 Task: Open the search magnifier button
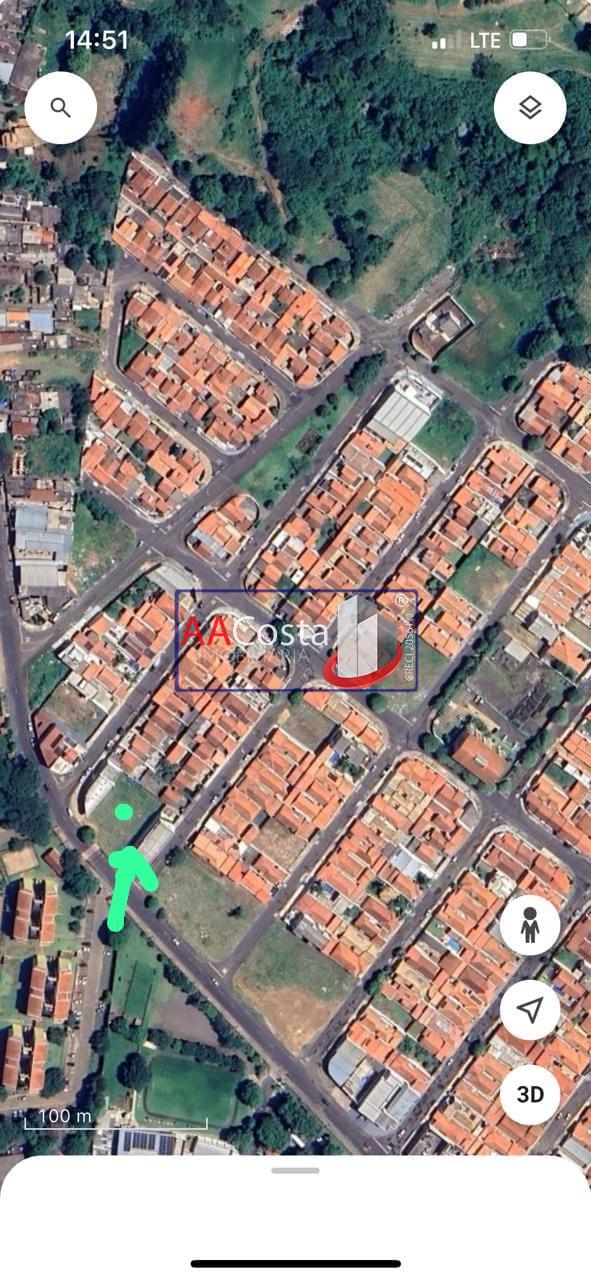click(x=61, y=108)
